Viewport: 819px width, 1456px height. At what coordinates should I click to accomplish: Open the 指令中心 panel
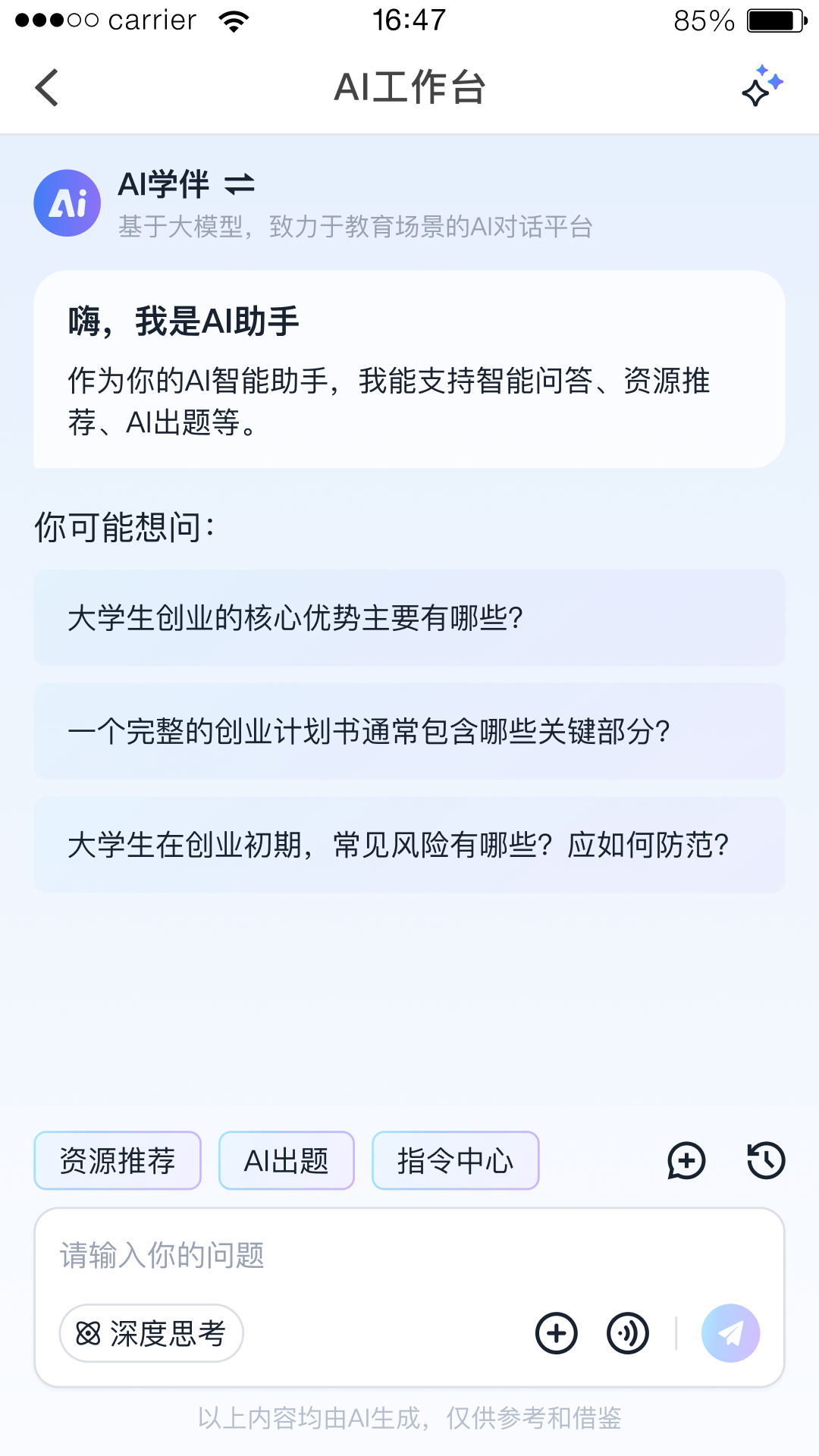pyautogui.click(x=455, y=1160)
